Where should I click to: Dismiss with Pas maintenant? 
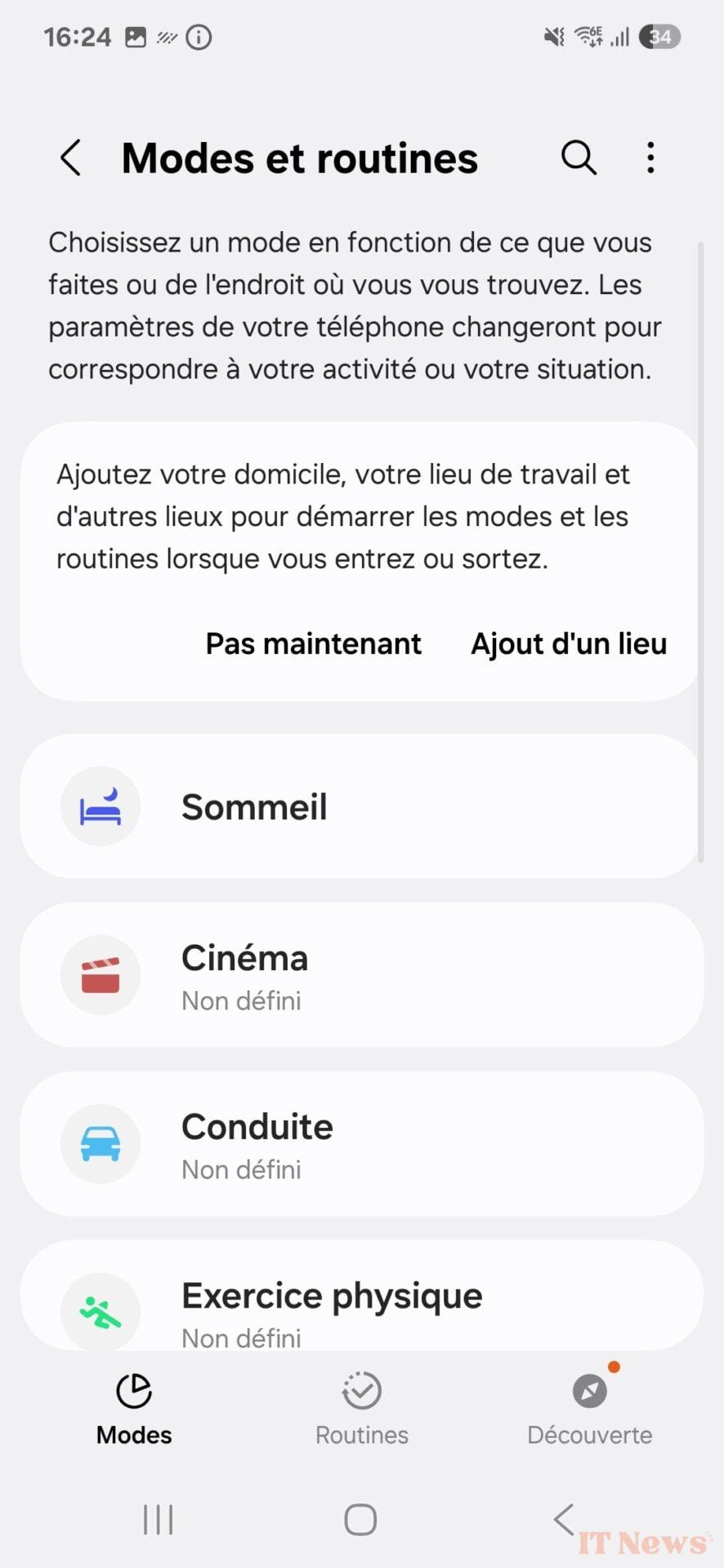click(313, 644)
